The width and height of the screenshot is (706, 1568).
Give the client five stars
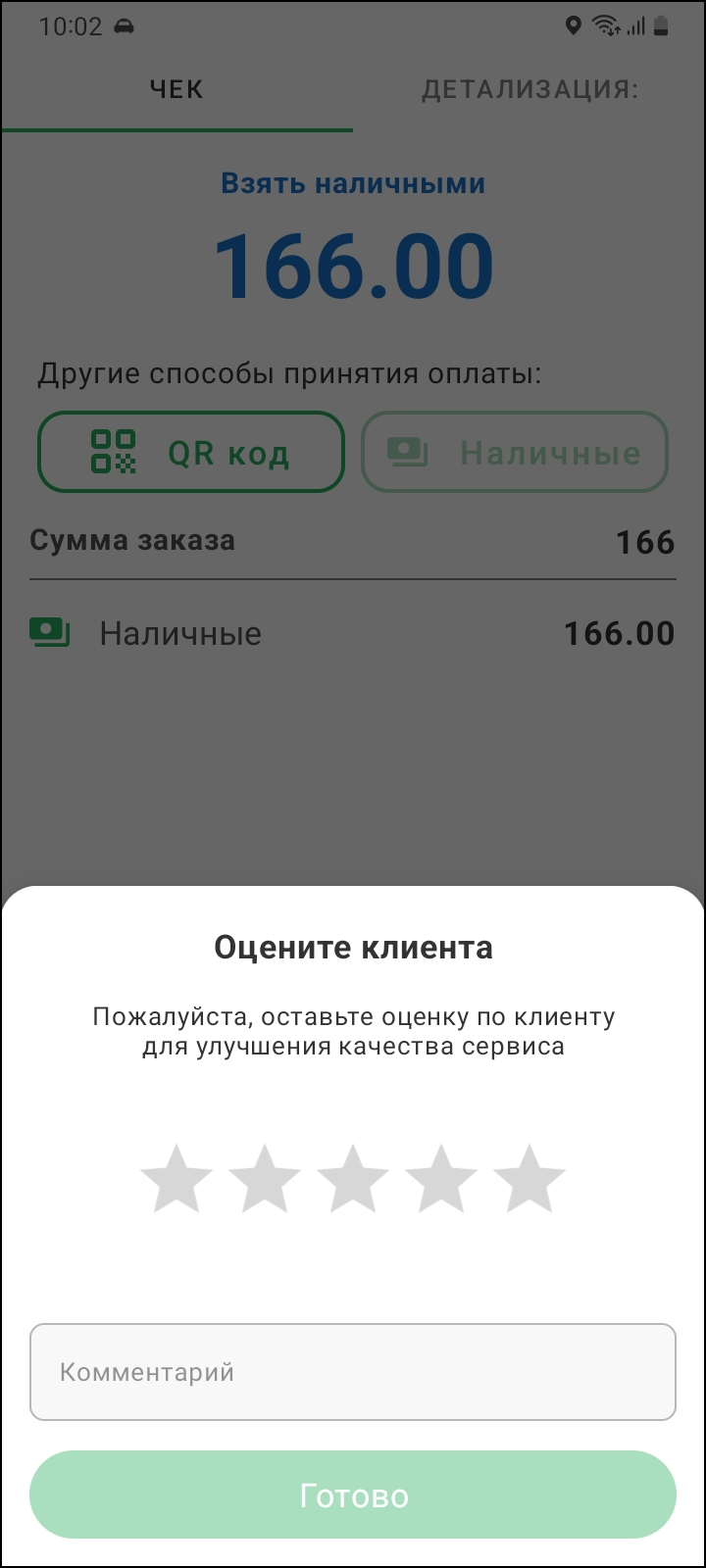529,1179
